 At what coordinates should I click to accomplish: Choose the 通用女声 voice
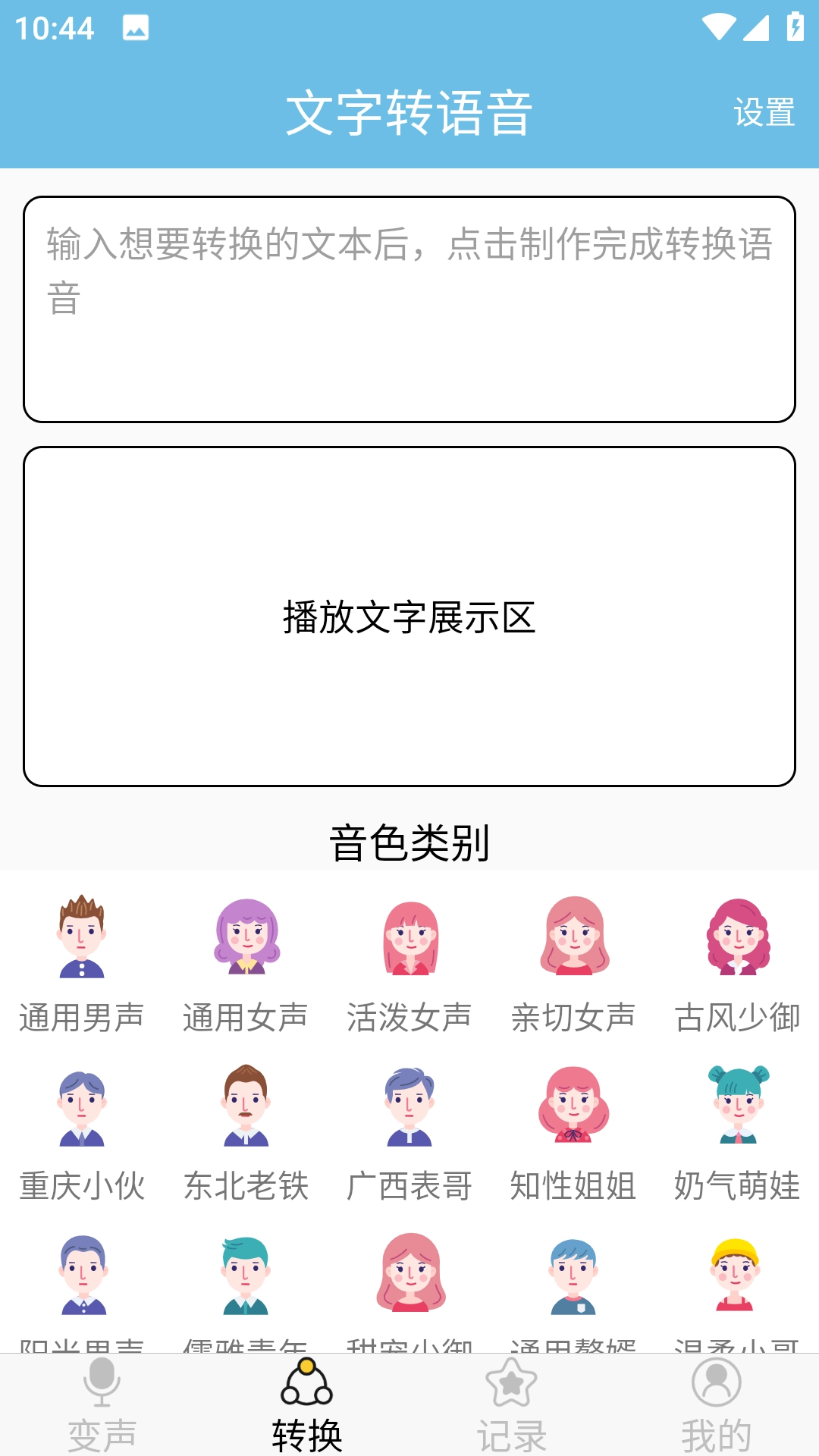pyautogui.click(x=246, y=963)
